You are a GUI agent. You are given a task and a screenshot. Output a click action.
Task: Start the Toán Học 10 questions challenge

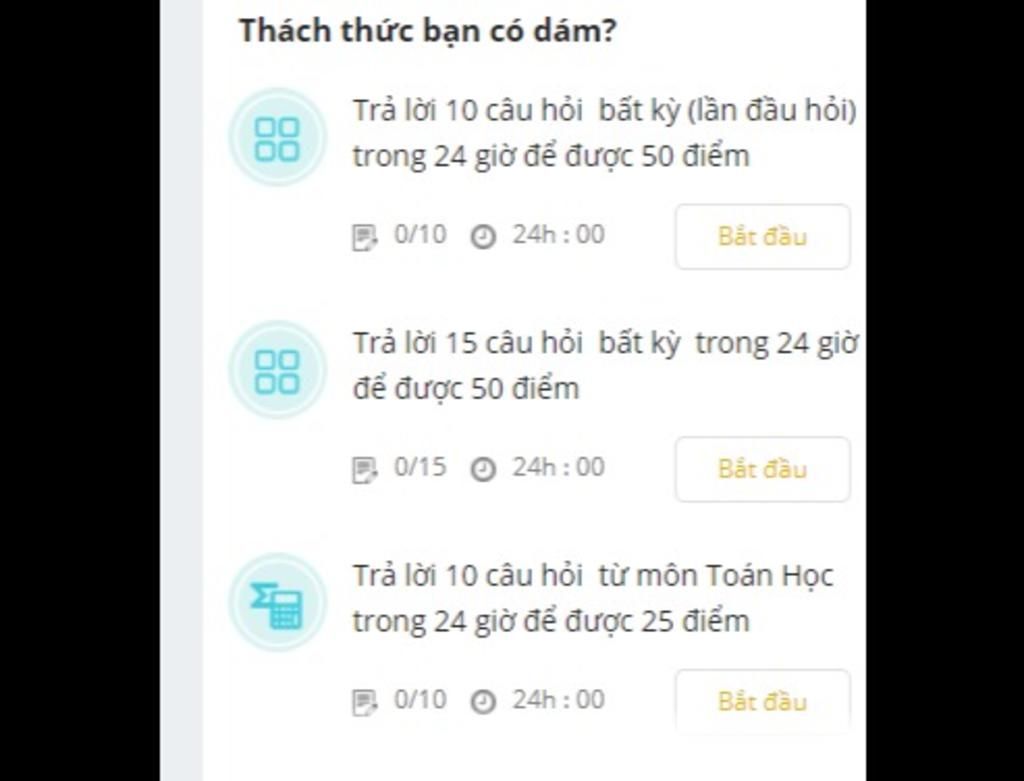pyautogui.click(x=762, y=701)
